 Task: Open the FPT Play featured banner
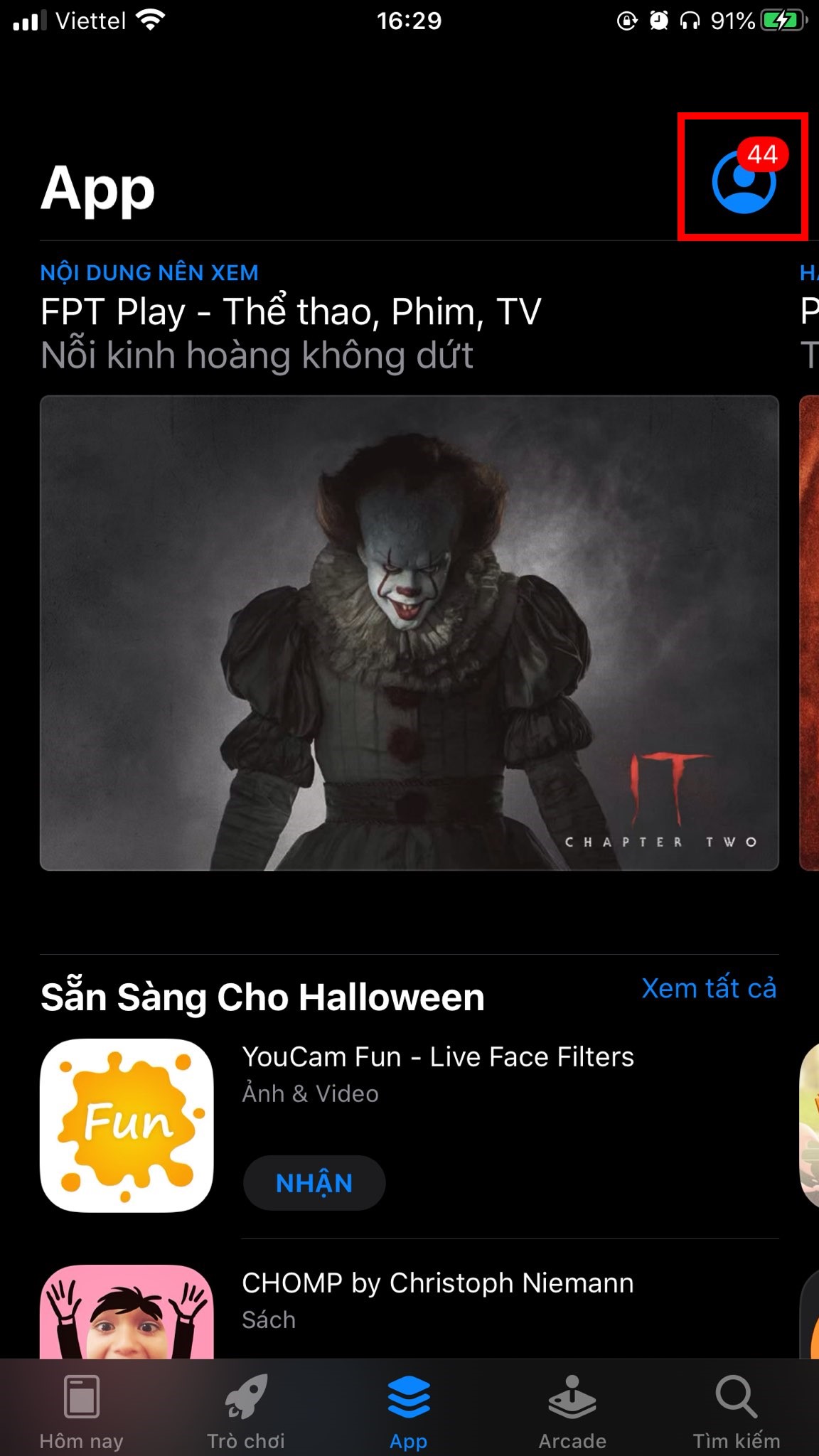pyautogui.click(x=409, y=632)
